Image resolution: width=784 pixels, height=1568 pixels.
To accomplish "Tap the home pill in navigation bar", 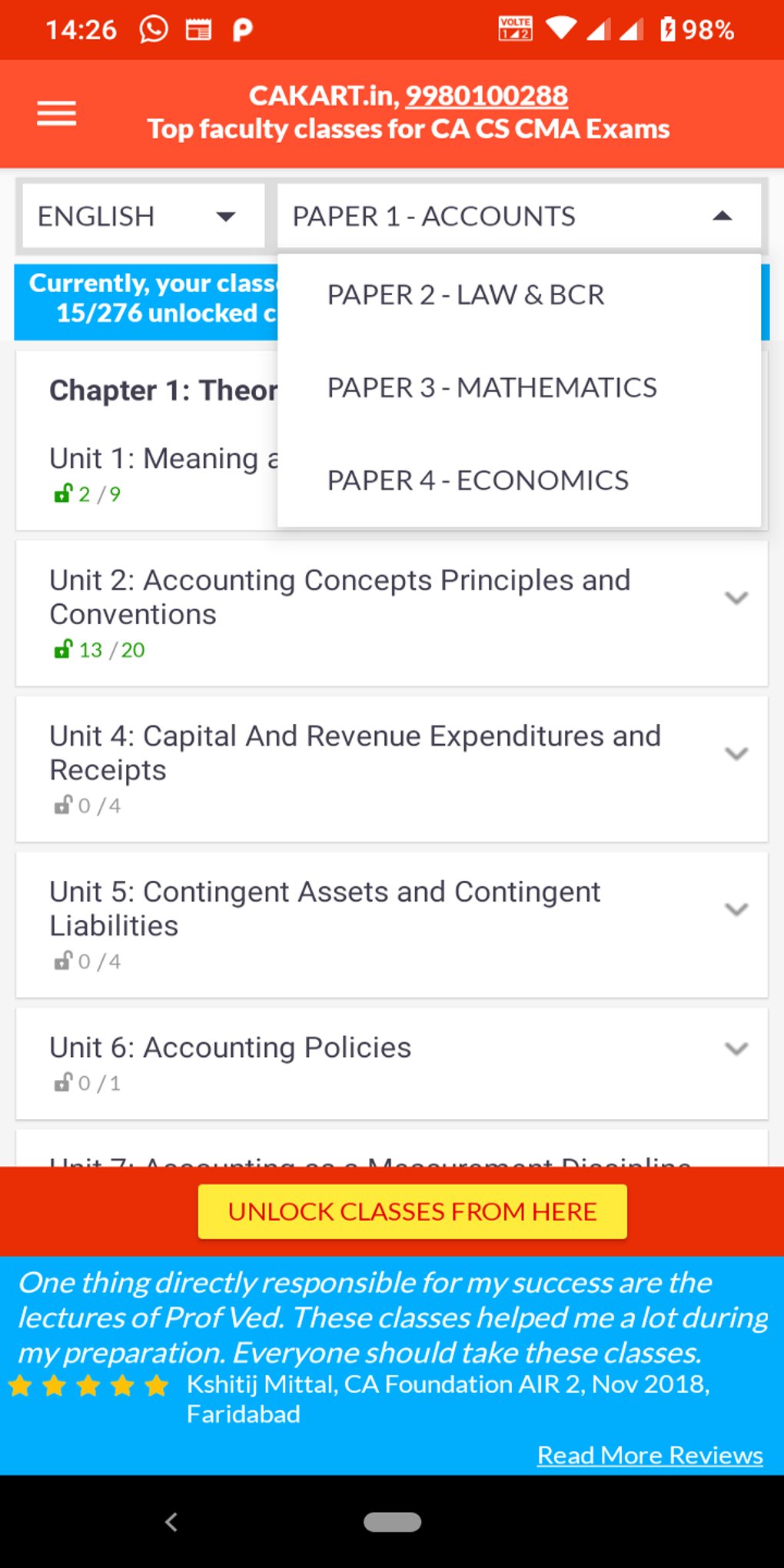I will [392, 1522].
